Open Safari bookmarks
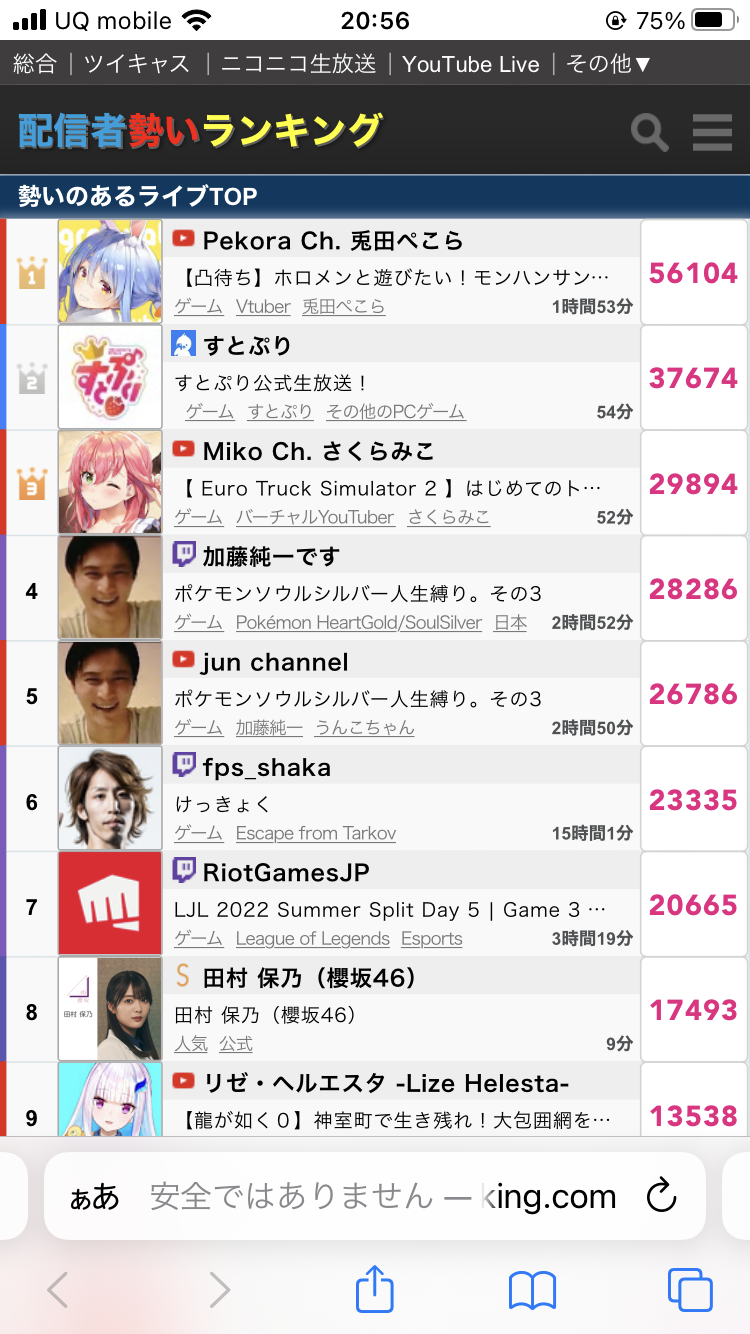 (x=532, y=1290)
